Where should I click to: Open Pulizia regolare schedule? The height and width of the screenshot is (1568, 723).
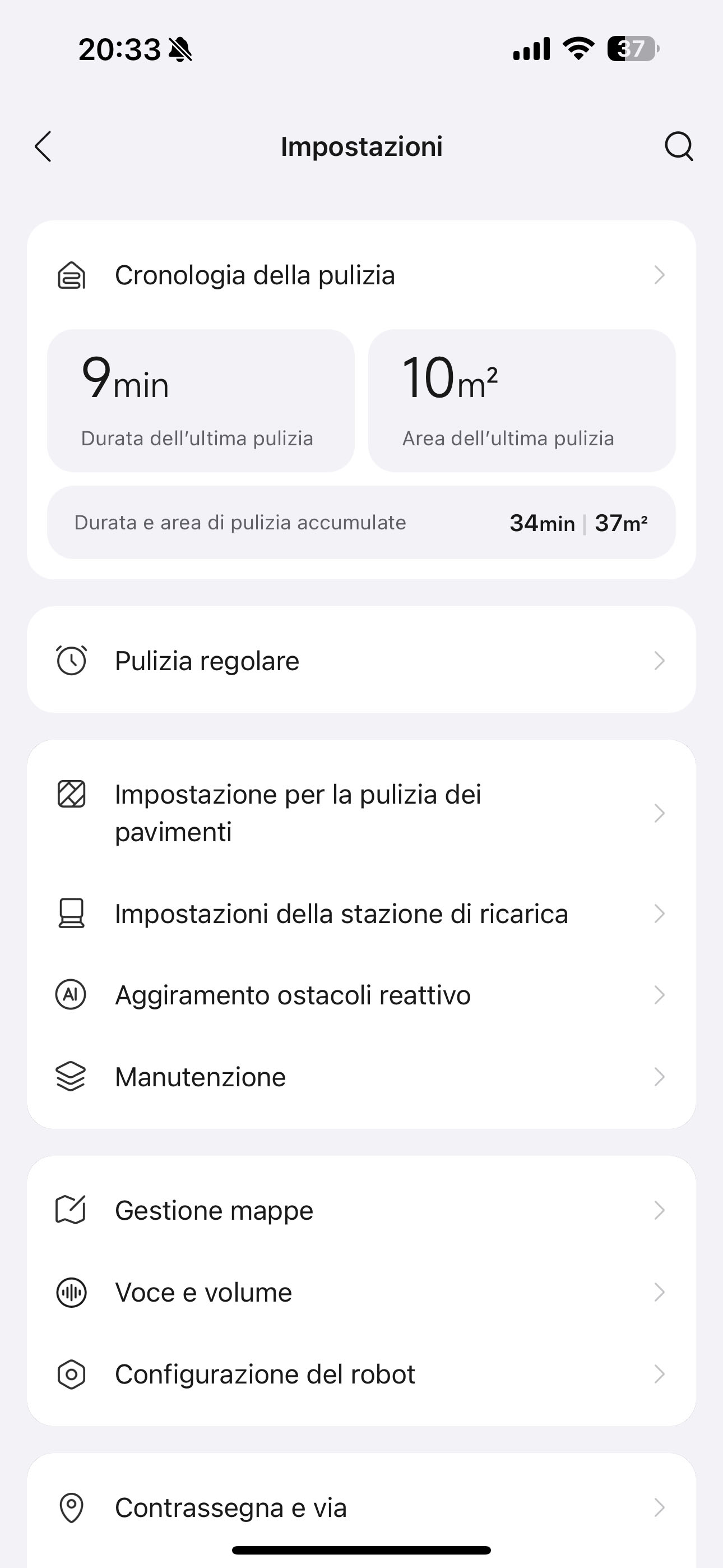[x=361, y=661]
